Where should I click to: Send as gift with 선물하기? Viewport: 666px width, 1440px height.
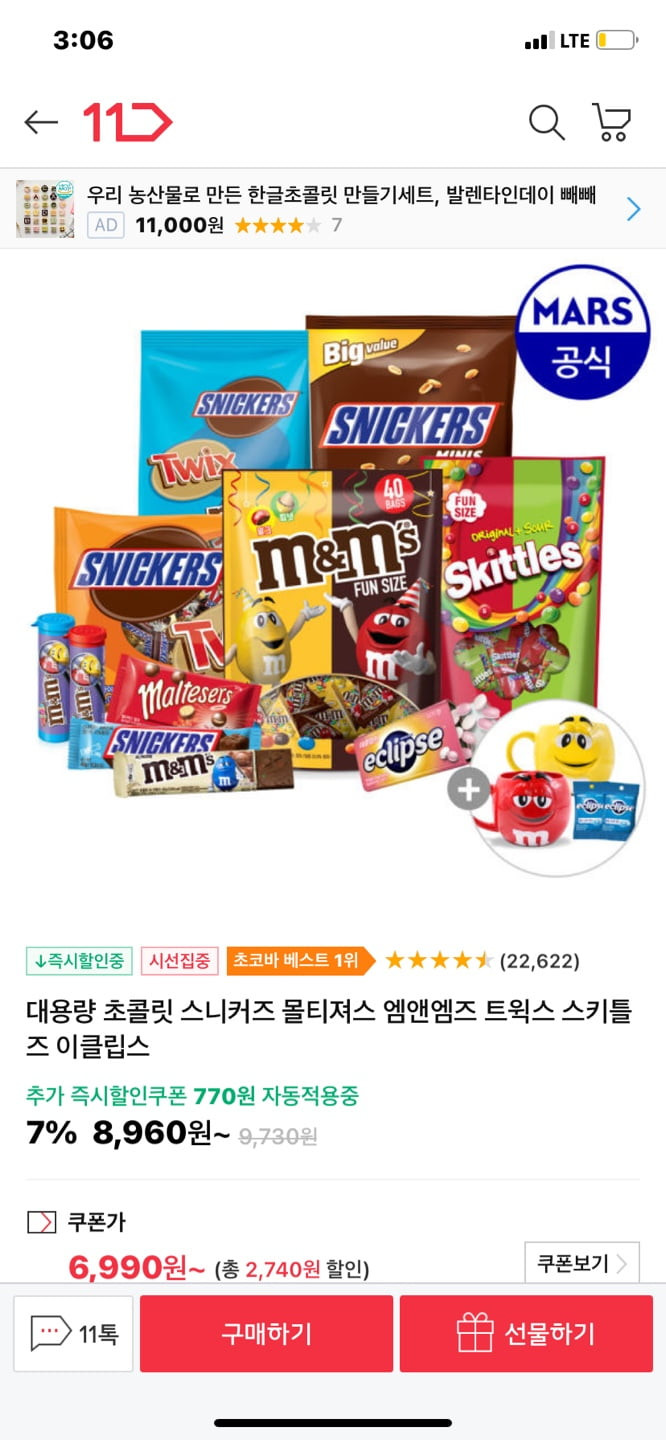click(526, 1334)
